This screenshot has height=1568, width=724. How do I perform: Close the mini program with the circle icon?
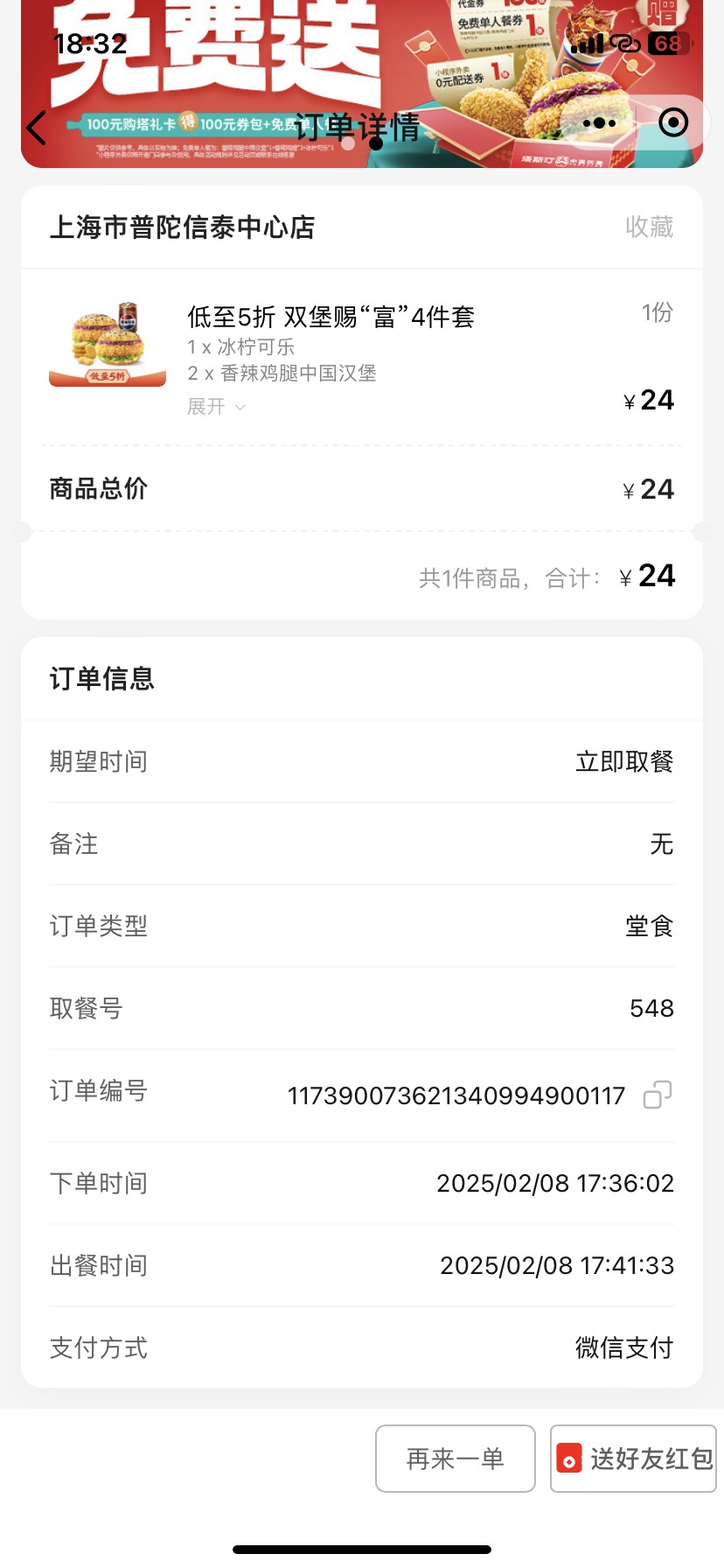pyautogui.click(x=673, y=123)
